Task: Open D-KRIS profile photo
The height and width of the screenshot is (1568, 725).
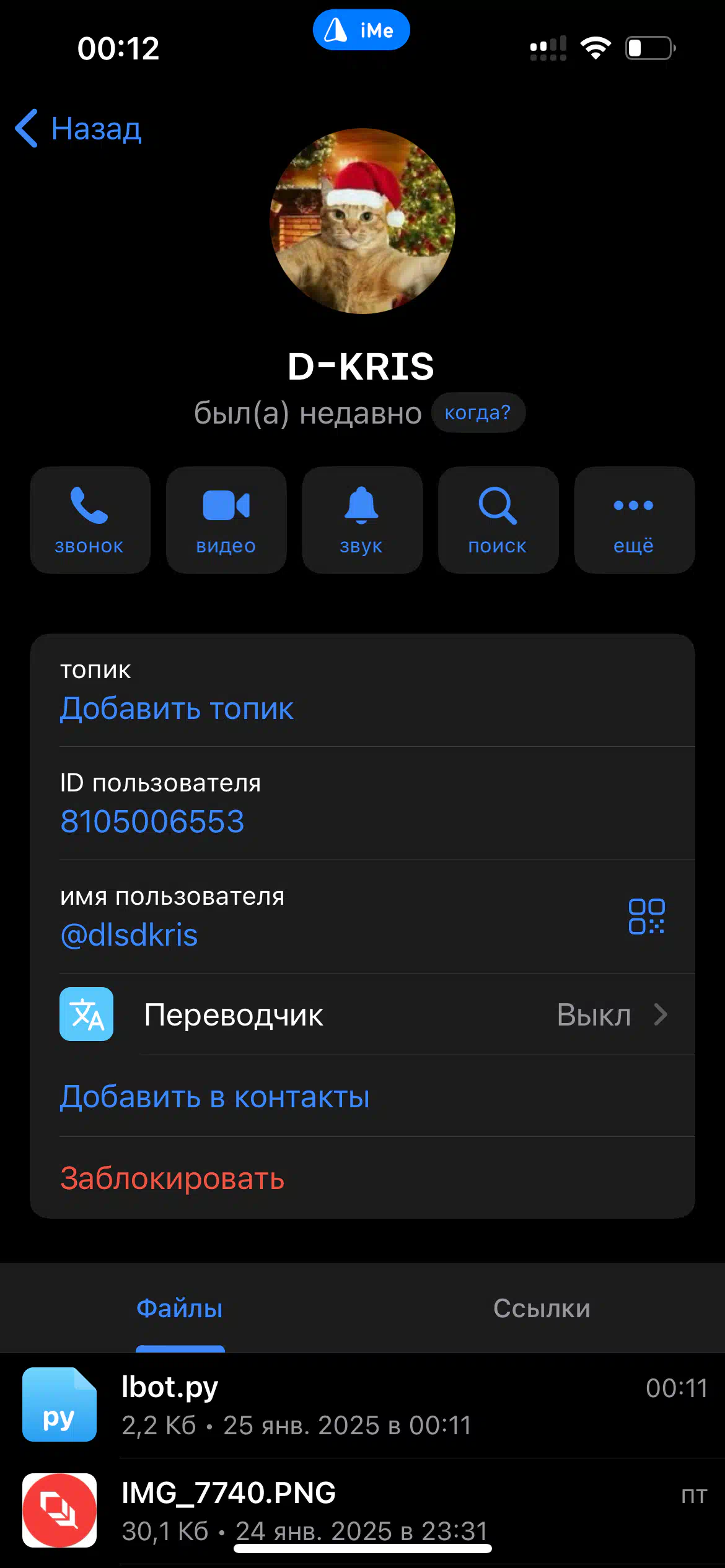Action: tap(362, 221)
